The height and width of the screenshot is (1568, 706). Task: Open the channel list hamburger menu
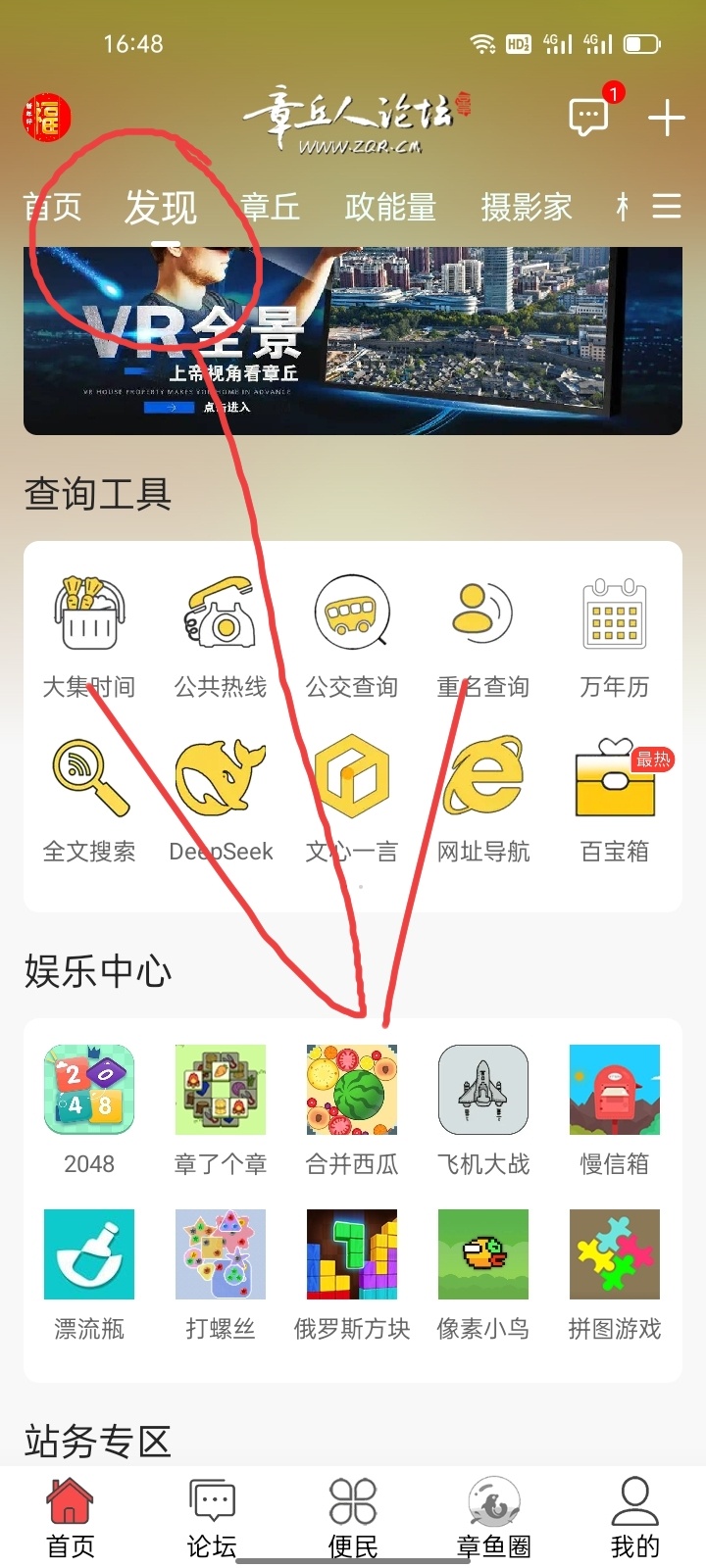pyautogui.click(x=667, y=207)
